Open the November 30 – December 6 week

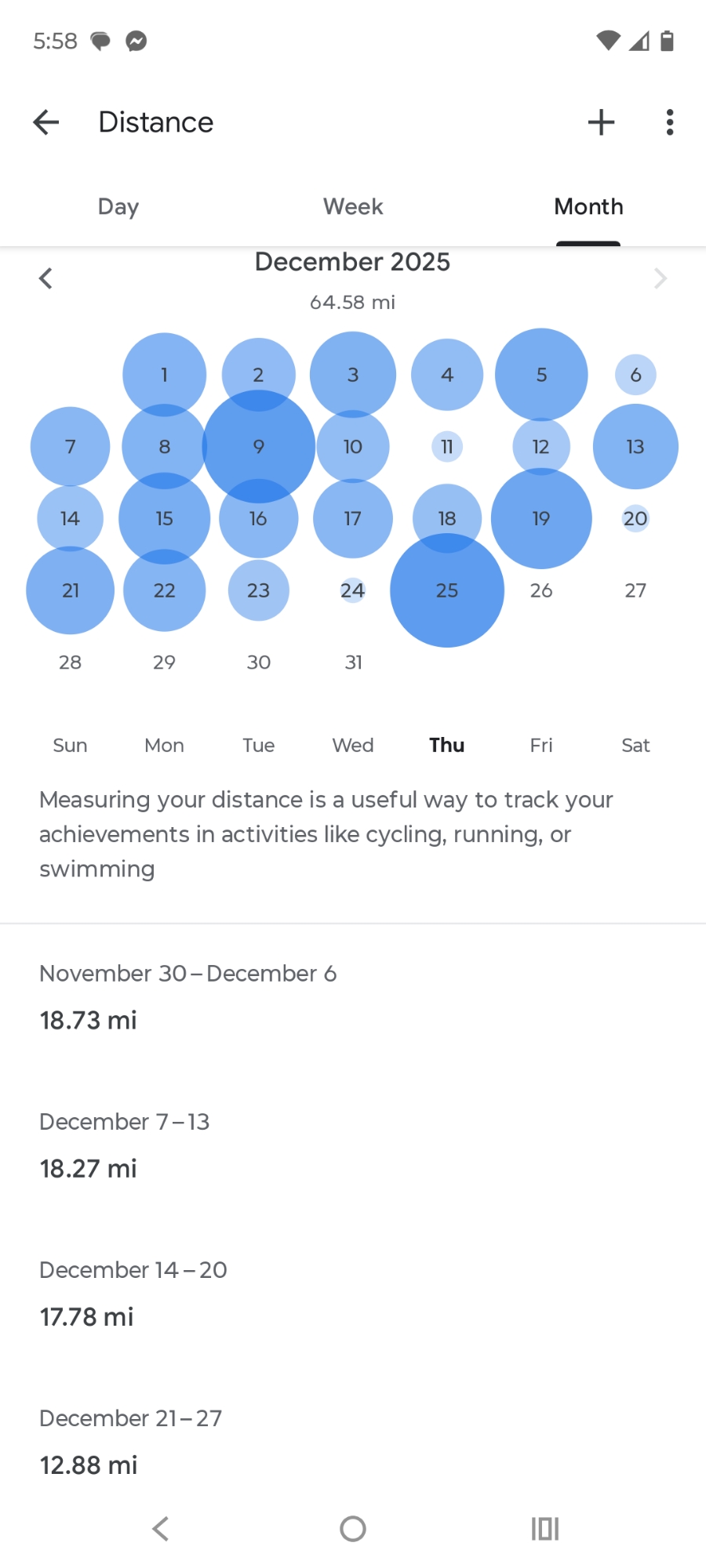[x=188, y=997]
